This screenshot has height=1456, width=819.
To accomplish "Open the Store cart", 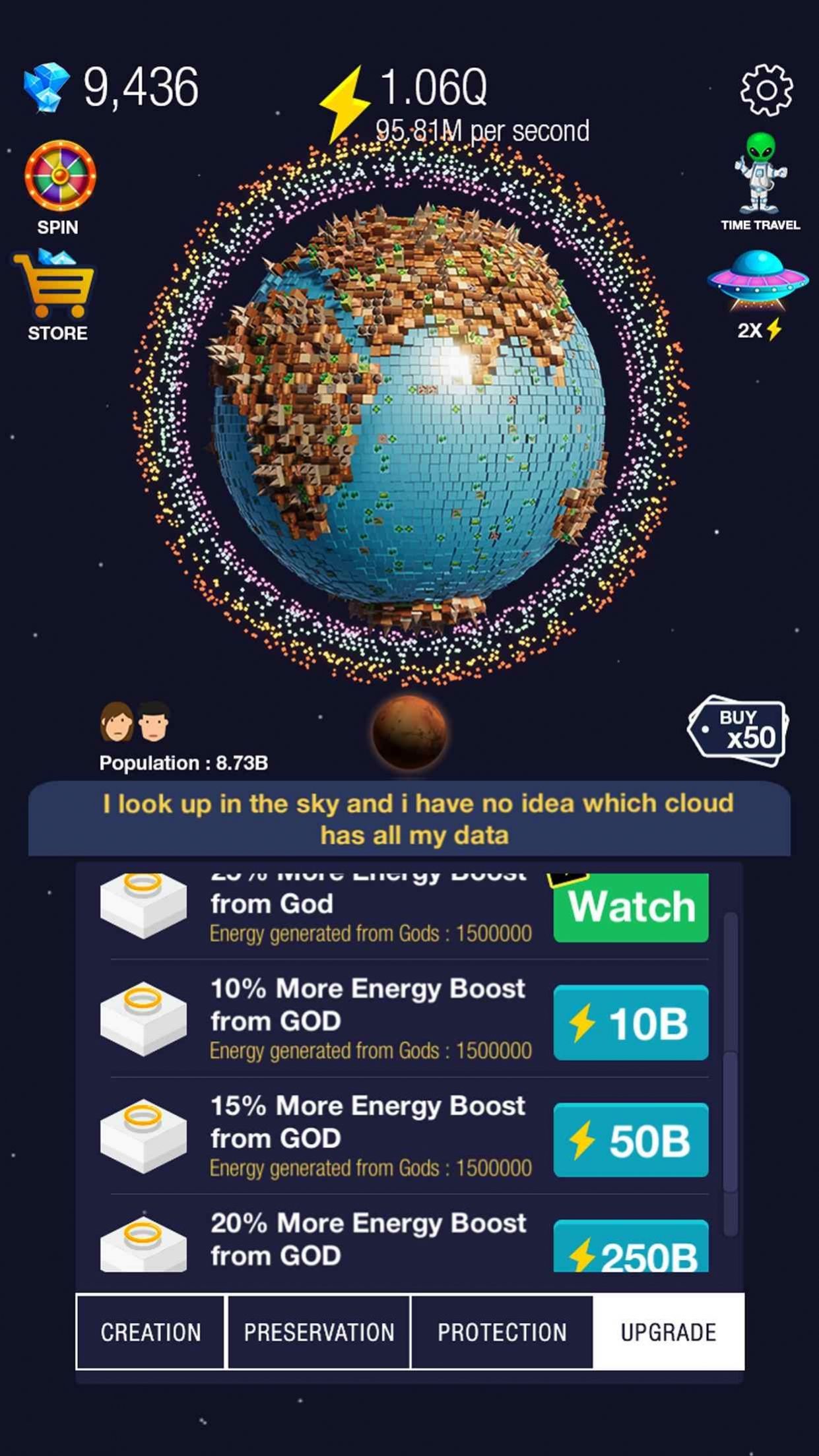I will (x=55, y=285).
